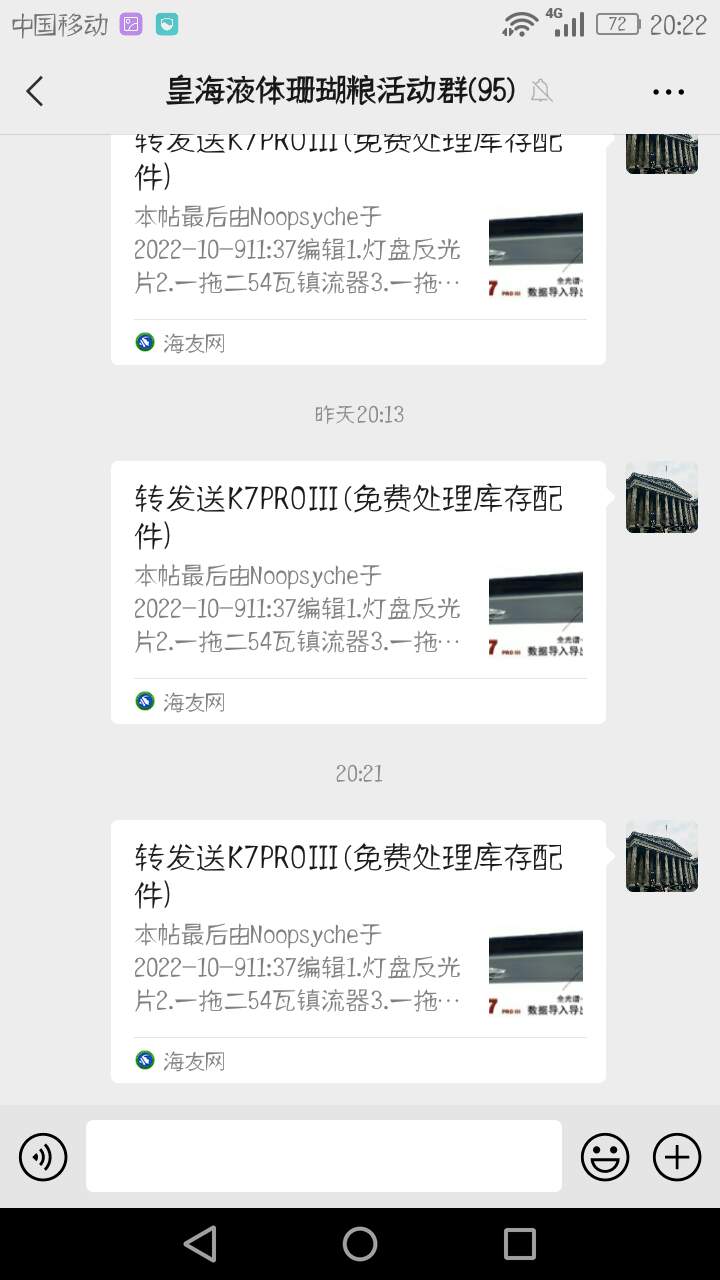Switch to voice message input
Screen dimensions: 720x1280
pyautogui.click(x=43, y=1157)
